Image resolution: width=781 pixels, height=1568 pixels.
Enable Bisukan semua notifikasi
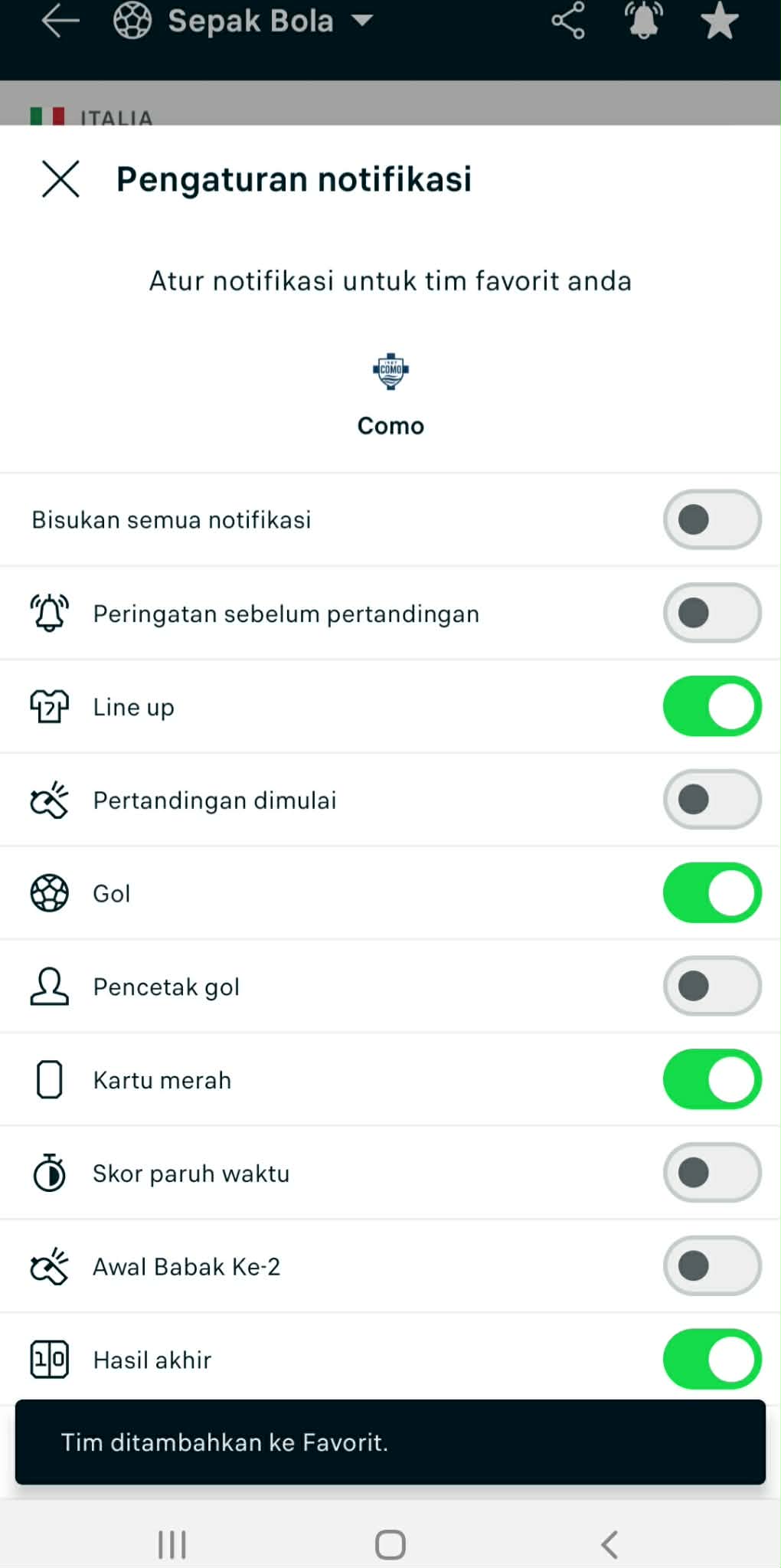pyautogui.click(x=711, y=519)
